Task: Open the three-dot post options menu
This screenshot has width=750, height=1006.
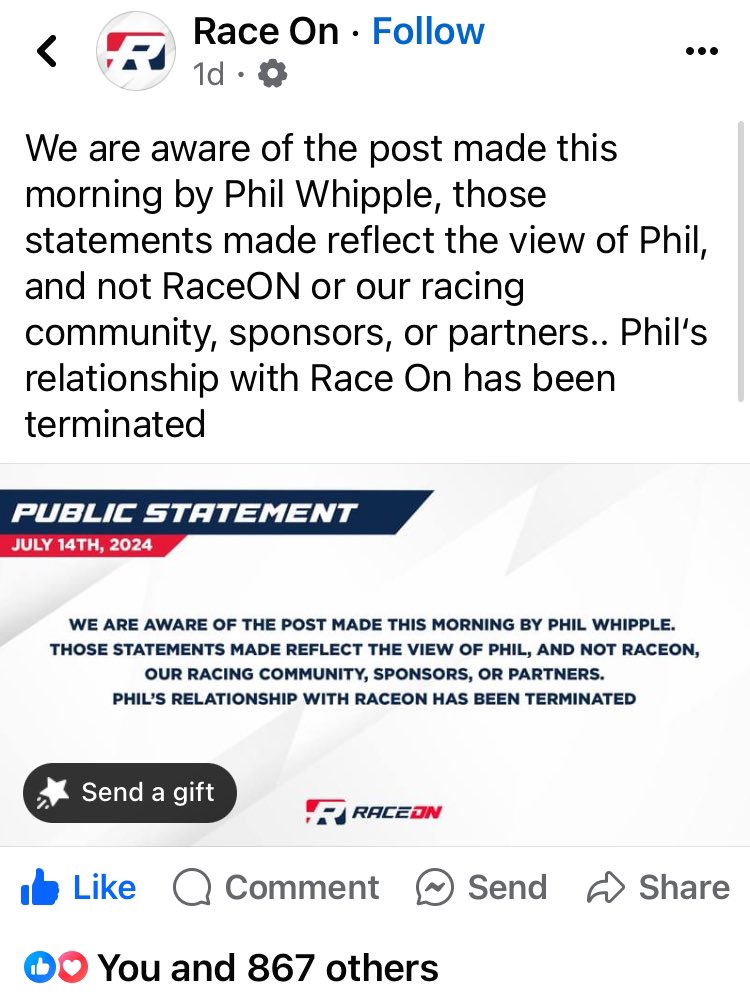Action: [x=702, y=51]
